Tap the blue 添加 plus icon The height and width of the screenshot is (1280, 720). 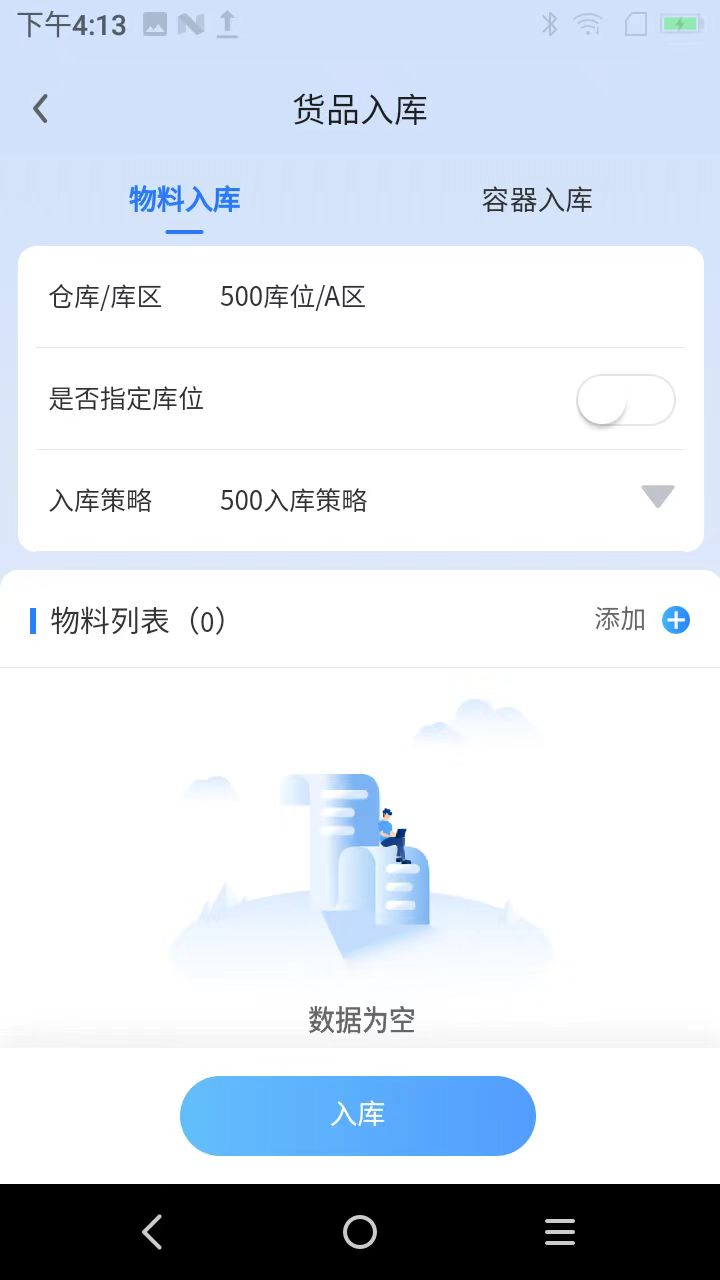click(676, 620)
